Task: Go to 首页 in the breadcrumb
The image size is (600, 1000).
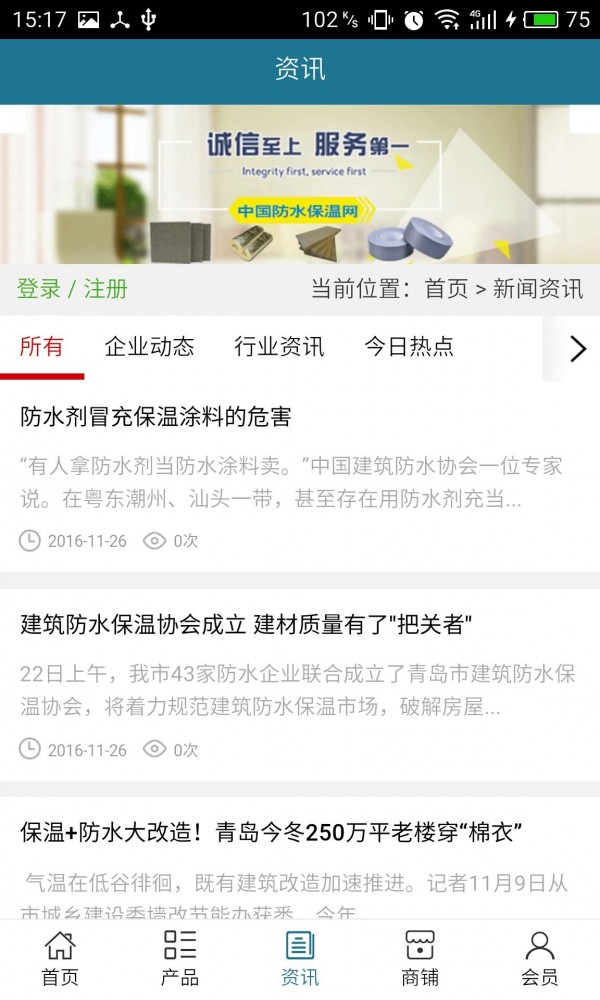Action: click(x=446, y=290)
